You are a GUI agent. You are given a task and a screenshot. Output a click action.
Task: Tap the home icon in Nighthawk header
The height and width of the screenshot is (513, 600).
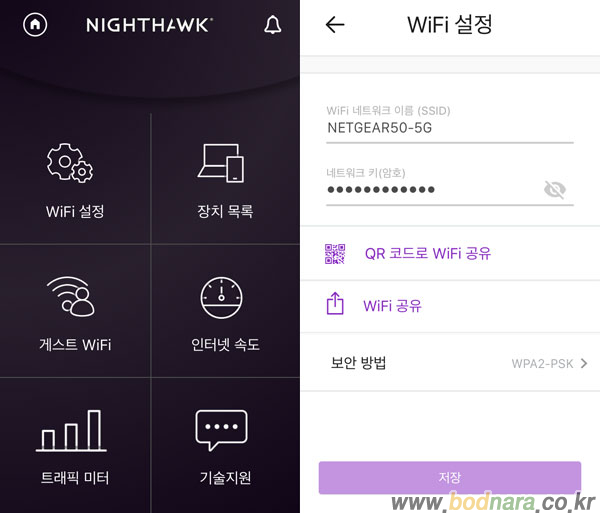point(36,25)
